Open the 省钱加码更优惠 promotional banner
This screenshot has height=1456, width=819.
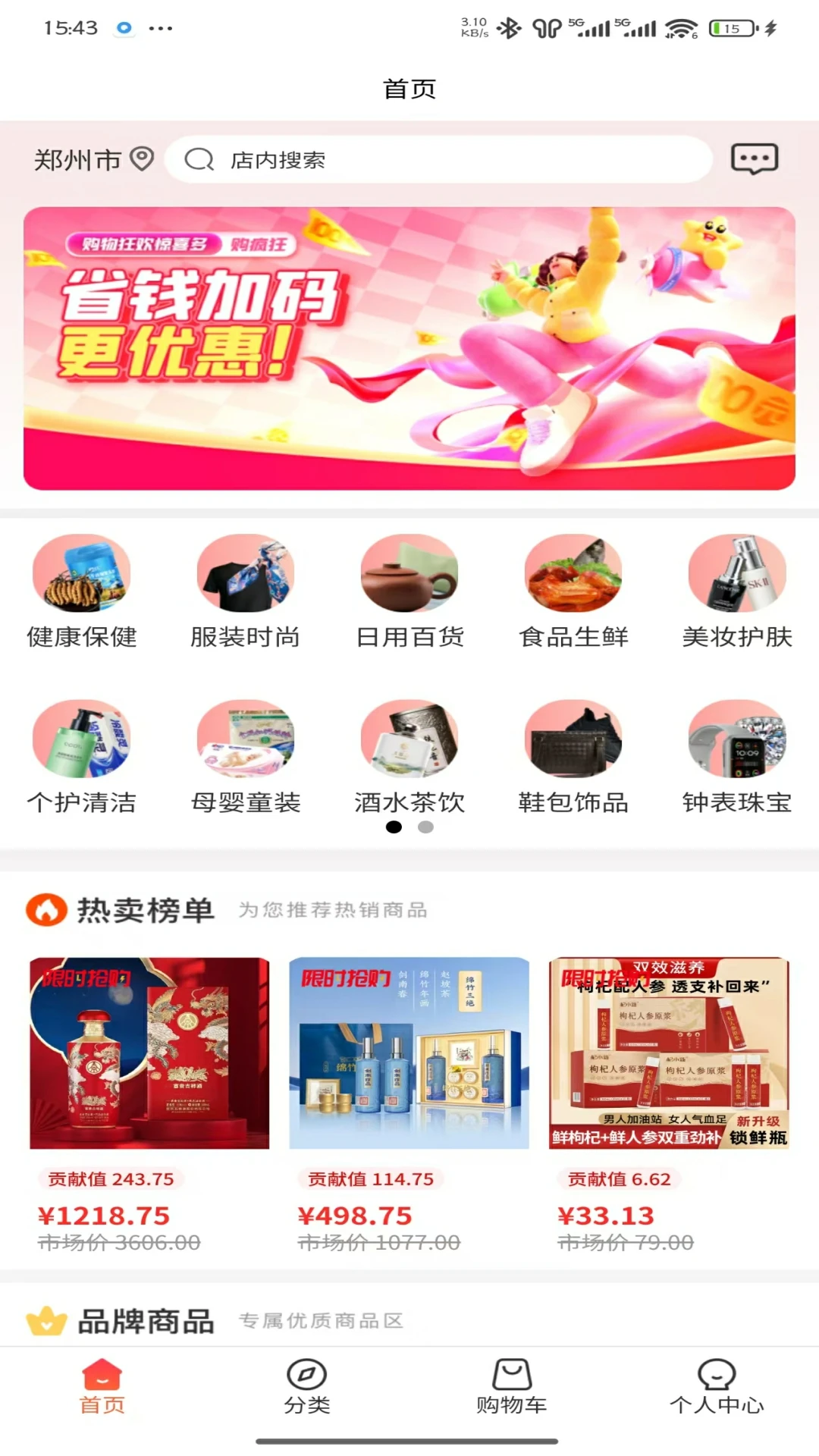(409, 348)
